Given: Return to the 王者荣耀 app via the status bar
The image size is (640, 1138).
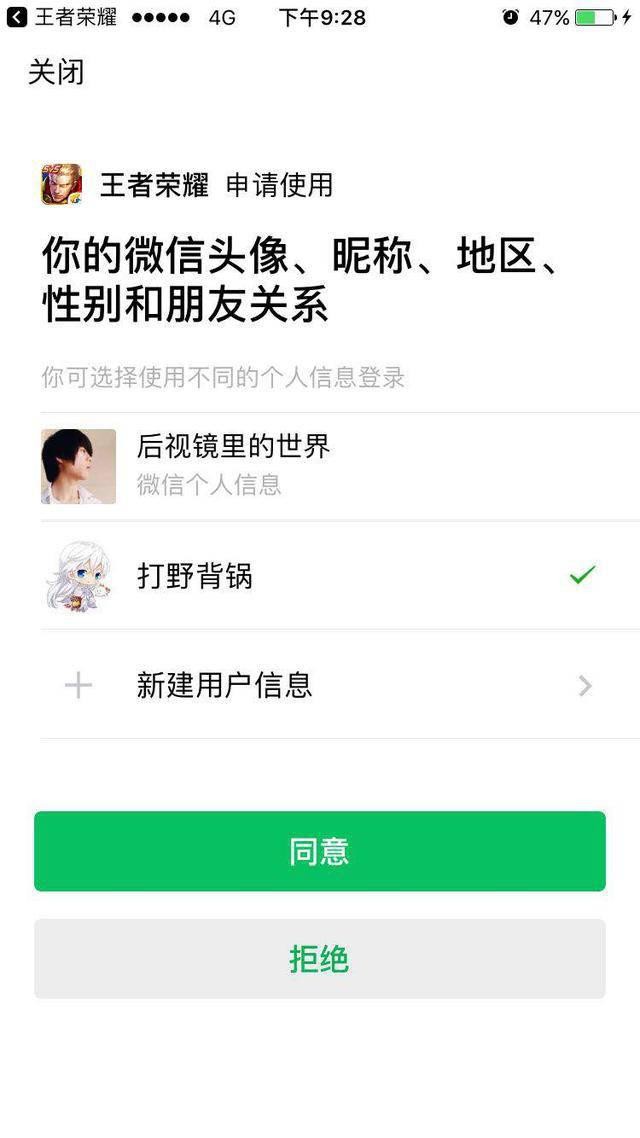Looking at the screenshot, I should pyautogui.click(x=60, y=17).
